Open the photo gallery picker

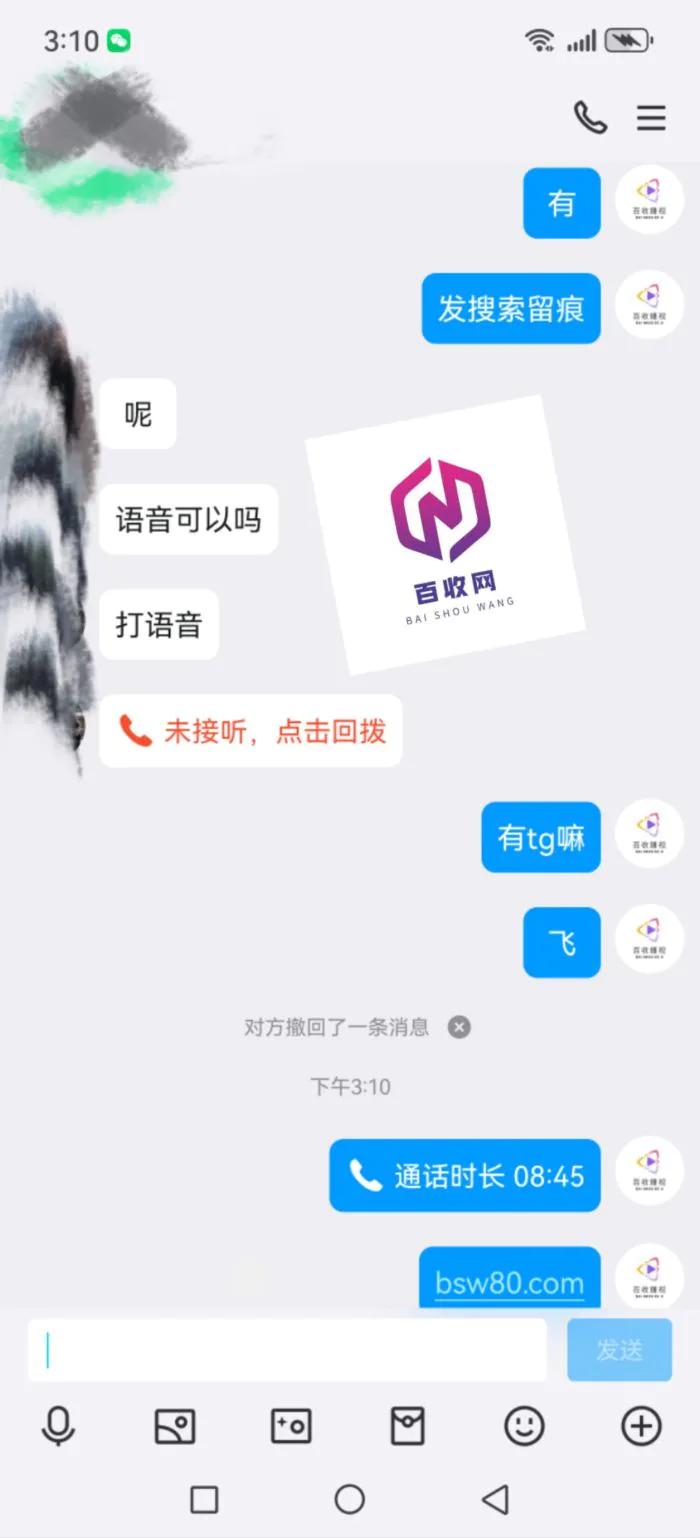(x=175, y=1426)
